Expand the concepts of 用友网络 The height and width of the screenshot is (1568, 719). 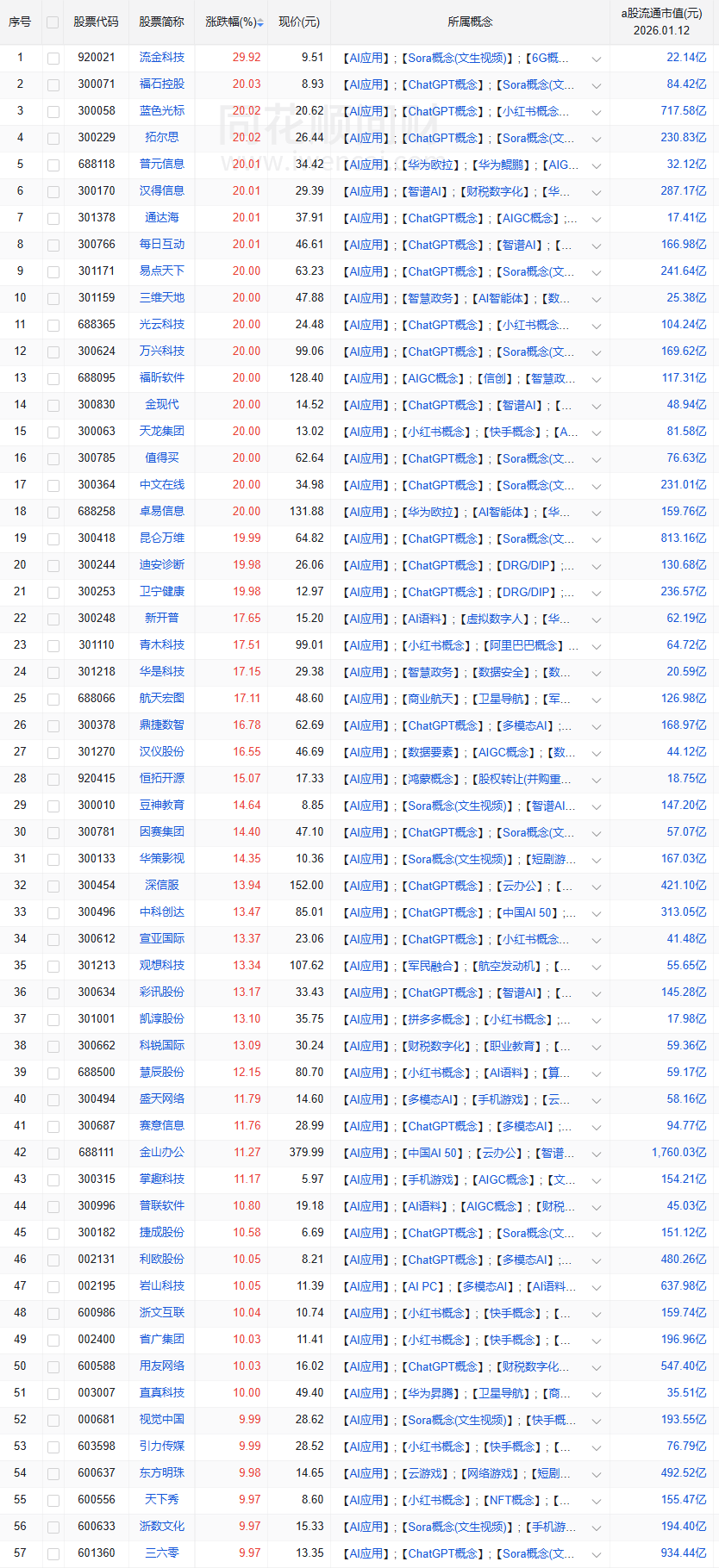click(x=597, y=1366)
